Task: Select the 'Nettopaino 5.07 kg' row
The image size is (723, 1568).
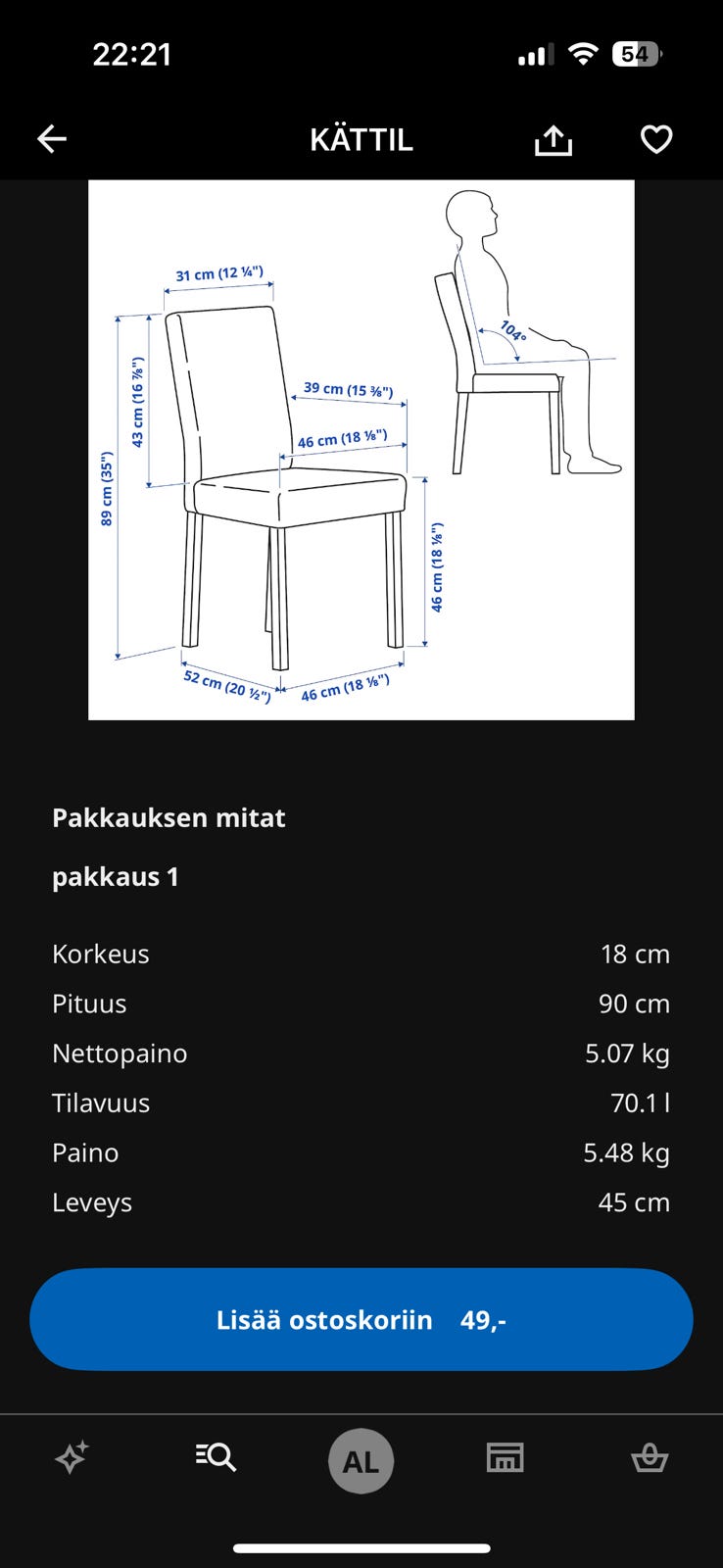Action: point(361,1053)
